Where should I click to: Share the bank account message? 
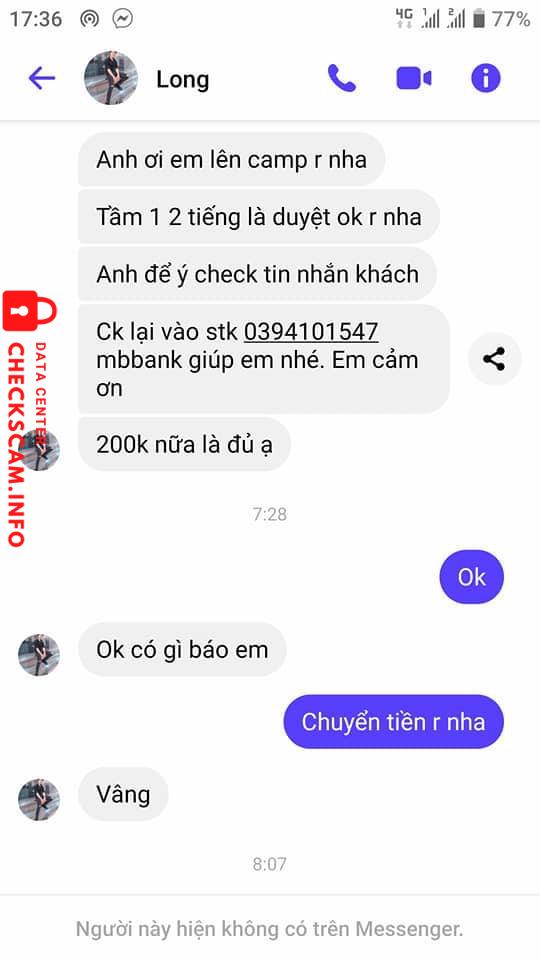[x=494, y=359]
